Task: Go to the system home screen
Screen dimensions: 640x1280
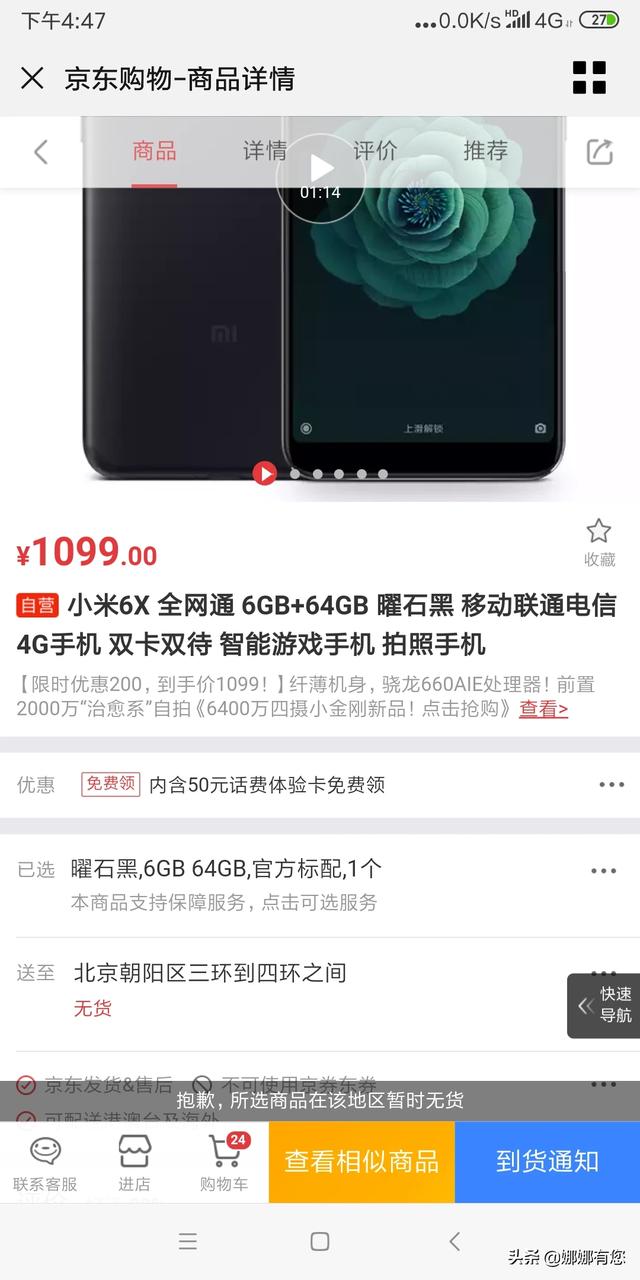Action: pyautogui.click(x=320, y=1242)
